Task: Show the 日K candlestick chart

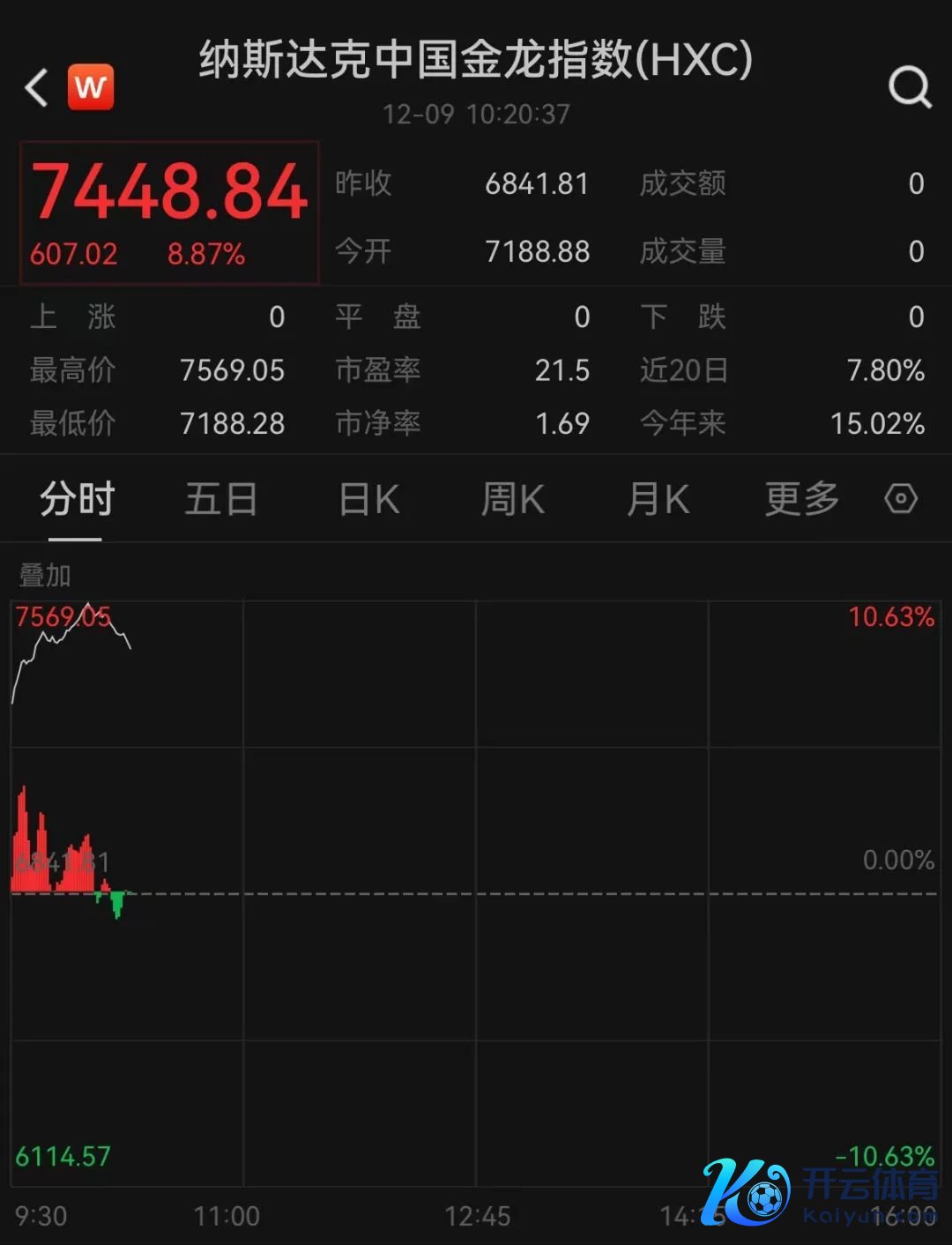Action: pyautogui.click(x=369, y=500)
